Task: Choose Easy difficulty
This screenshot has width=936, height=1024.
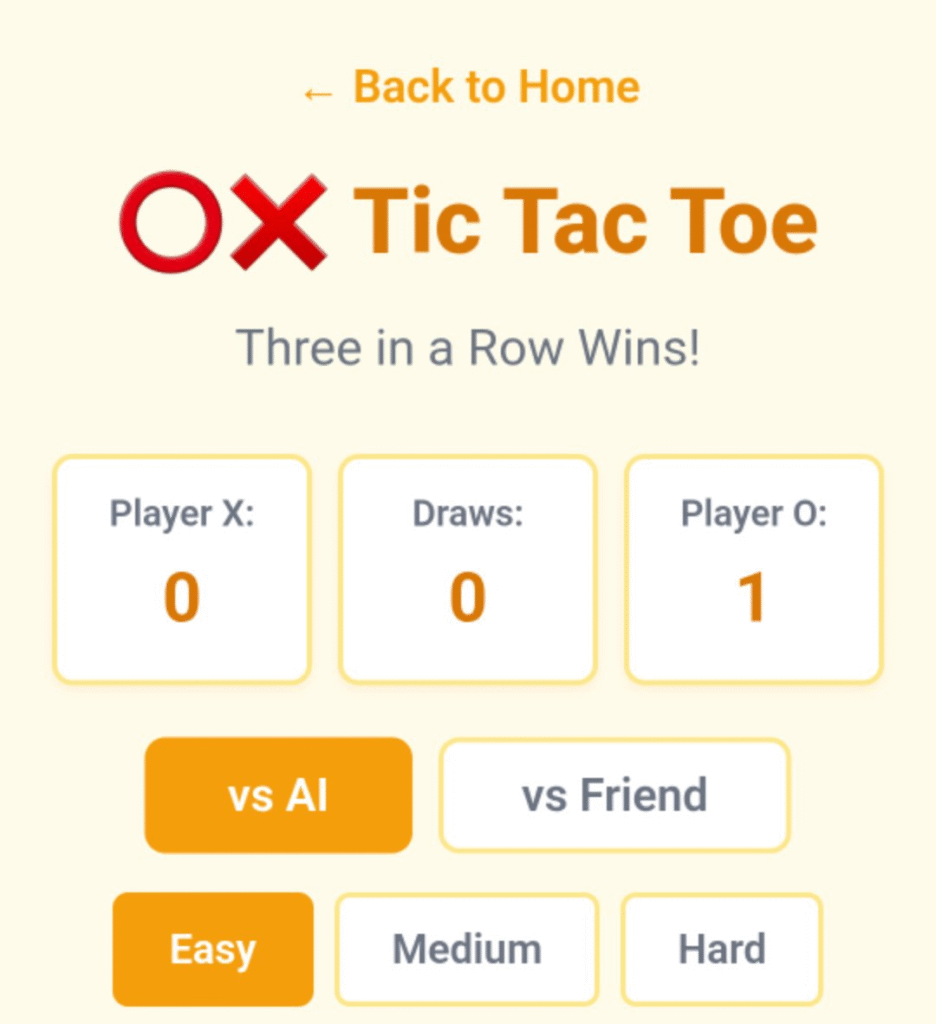Action: coord(213,949)
